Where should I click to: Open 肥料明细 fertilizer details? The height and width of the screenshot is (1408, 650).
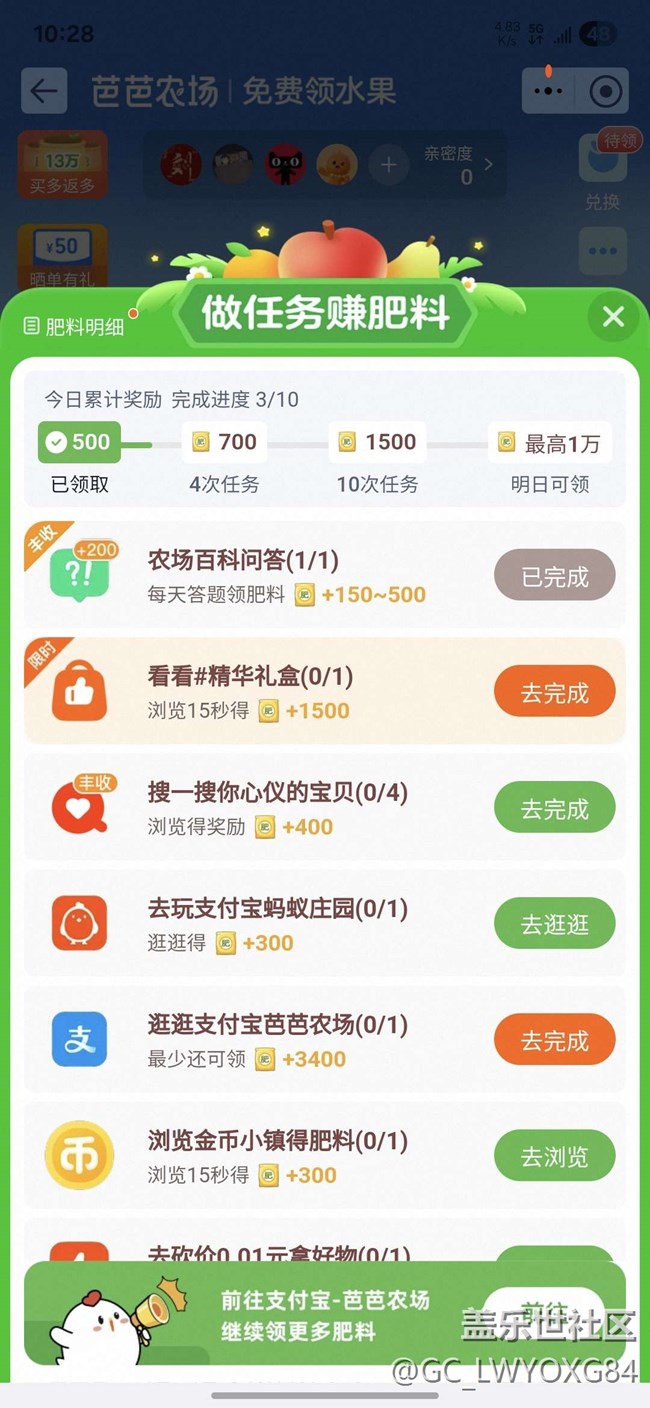tap(74, 326)
